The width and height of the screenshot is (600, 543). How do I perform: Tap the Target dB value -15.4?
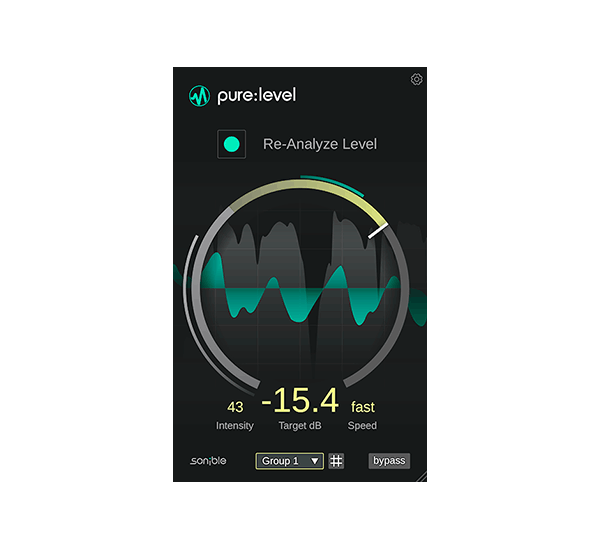coord(300,402)
